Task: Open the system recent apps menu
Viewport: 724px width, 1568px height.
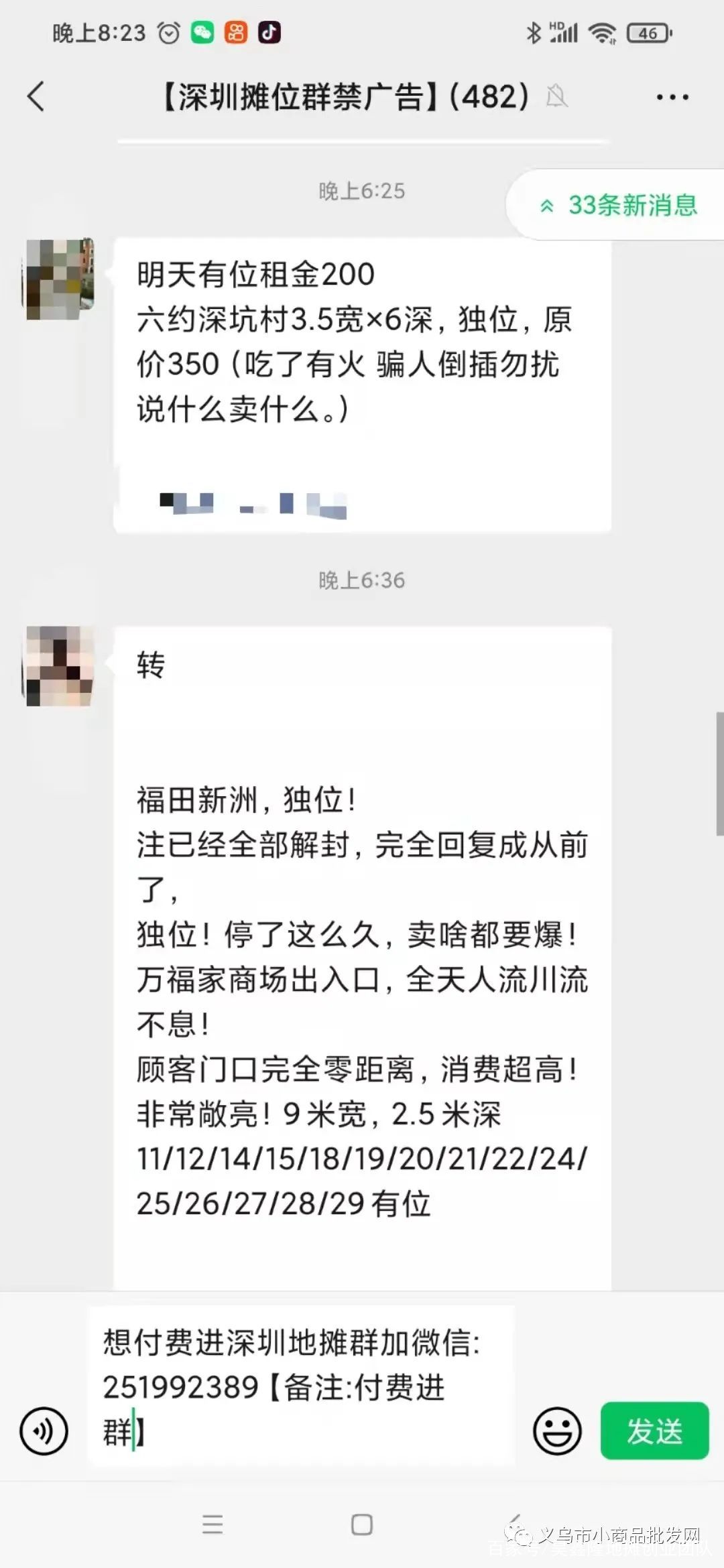Action: click(213, 1524)
